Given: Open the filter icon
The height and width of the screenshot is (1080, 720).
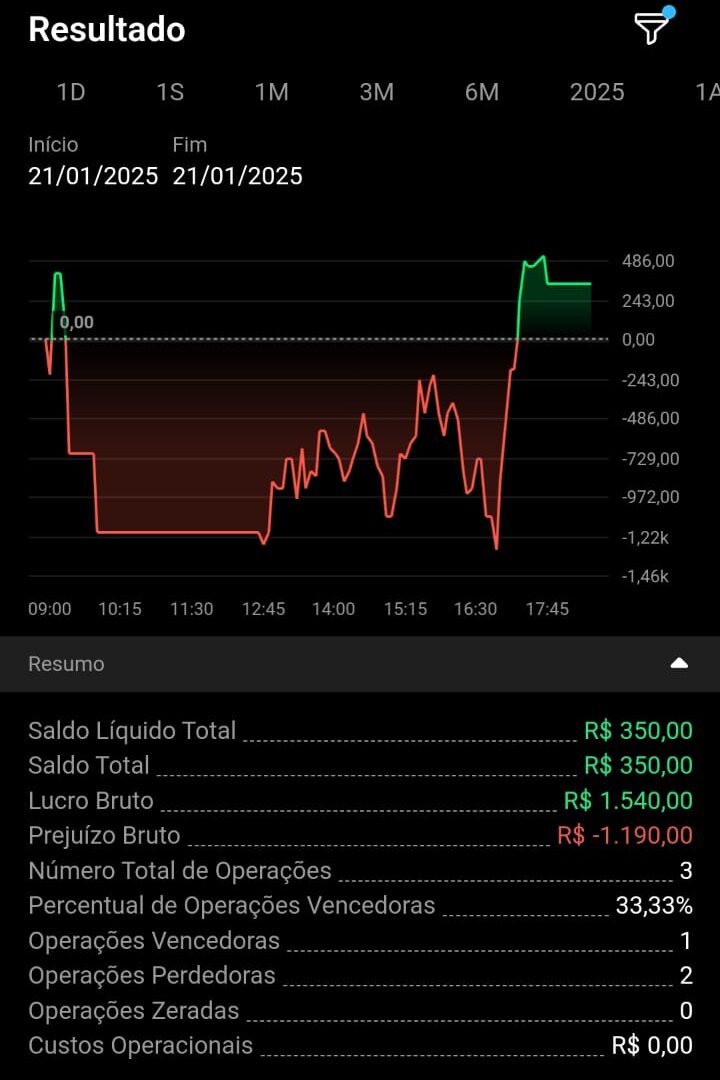Looking at the screenshot, I should coord(651,29).
